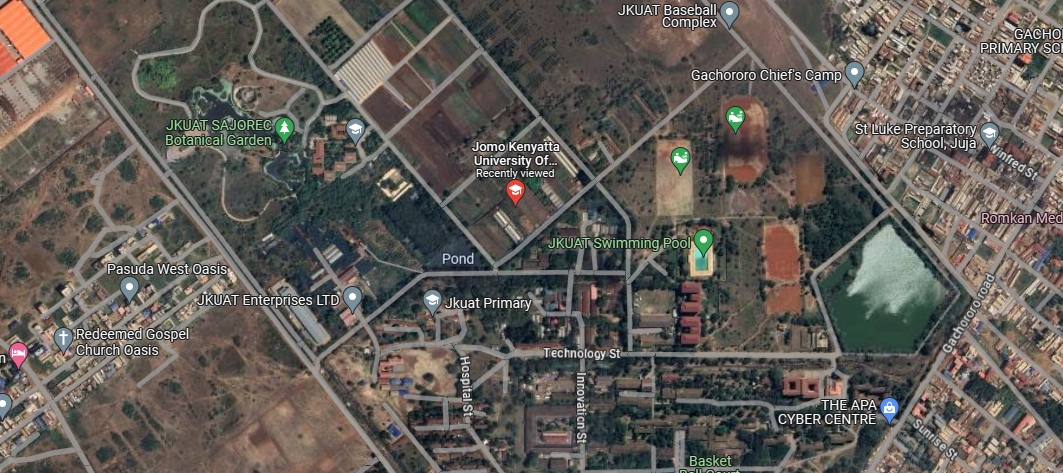Select the Redeemed Gospel Church Oasis marker
The height and width of the screenshot is (473, 1063).
pos(63,339)
